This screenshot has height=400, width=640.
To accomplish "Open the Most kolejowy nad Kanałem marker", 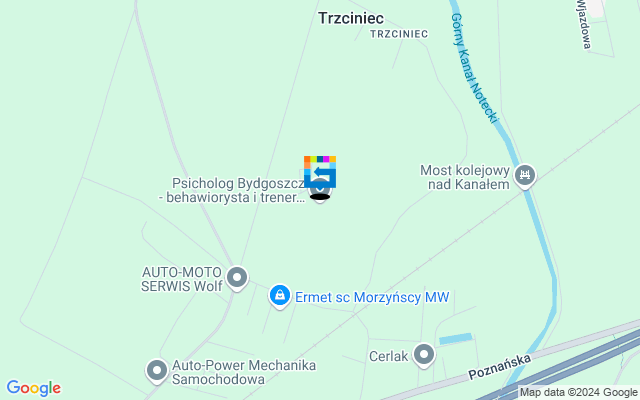I will tap(526, 176).
